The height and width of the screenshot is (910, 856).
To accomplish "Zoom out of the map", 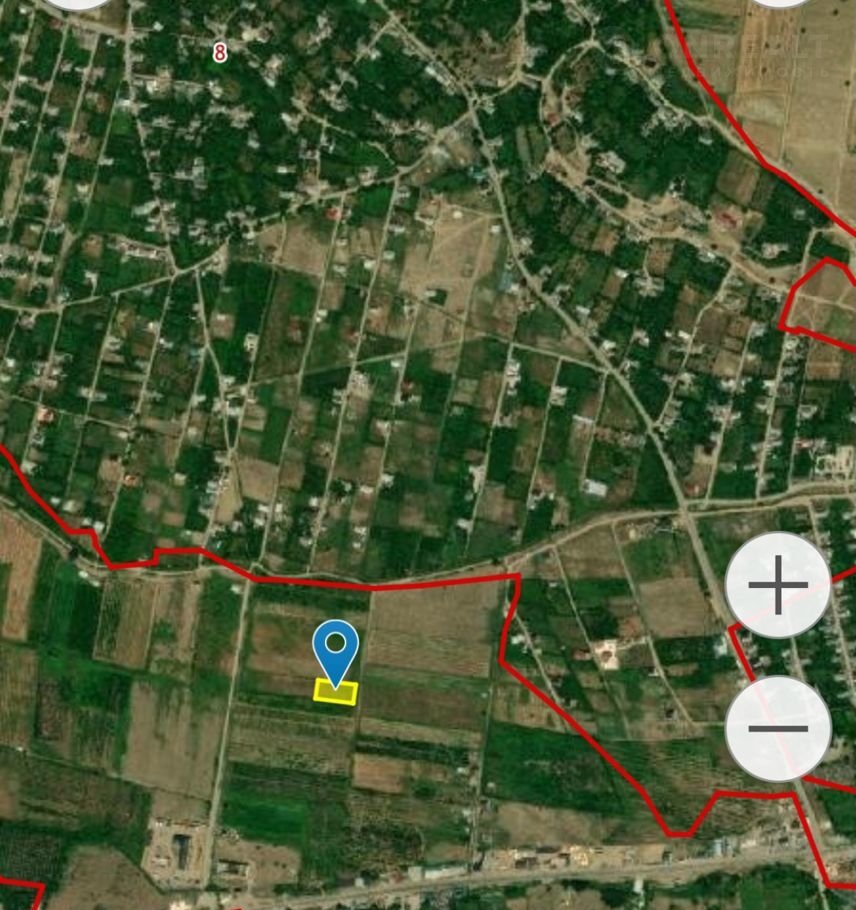I will pyautogui.click(x=778, y=728).
